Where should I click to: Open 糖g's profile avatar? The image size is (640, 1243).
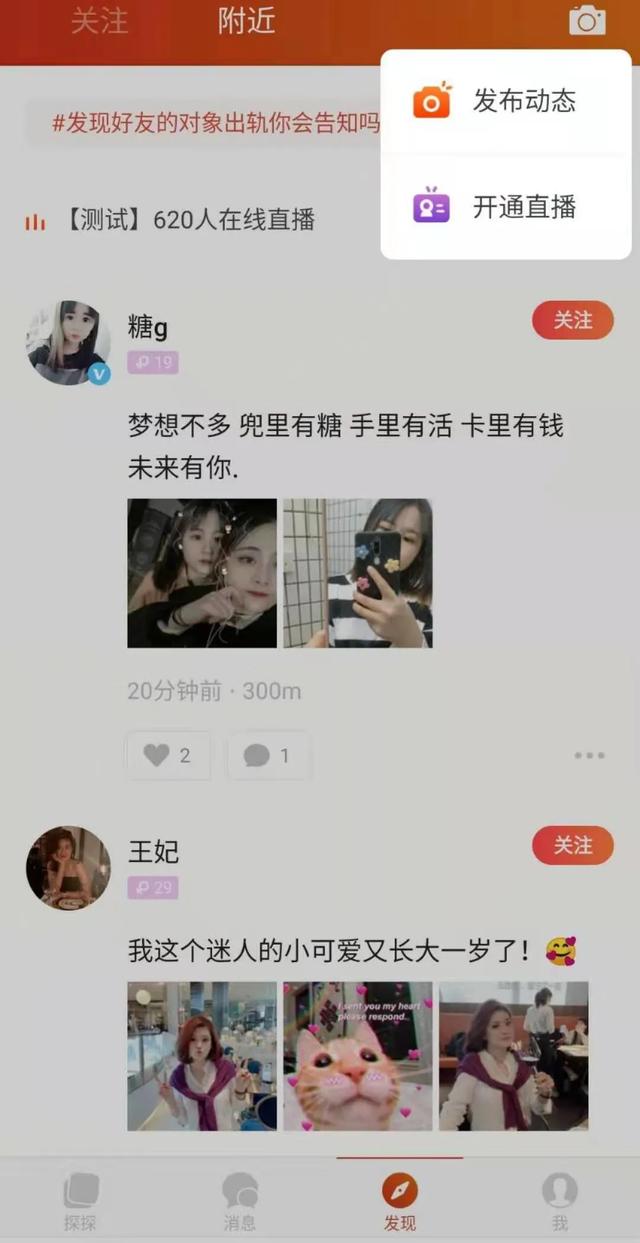point(68,343)
